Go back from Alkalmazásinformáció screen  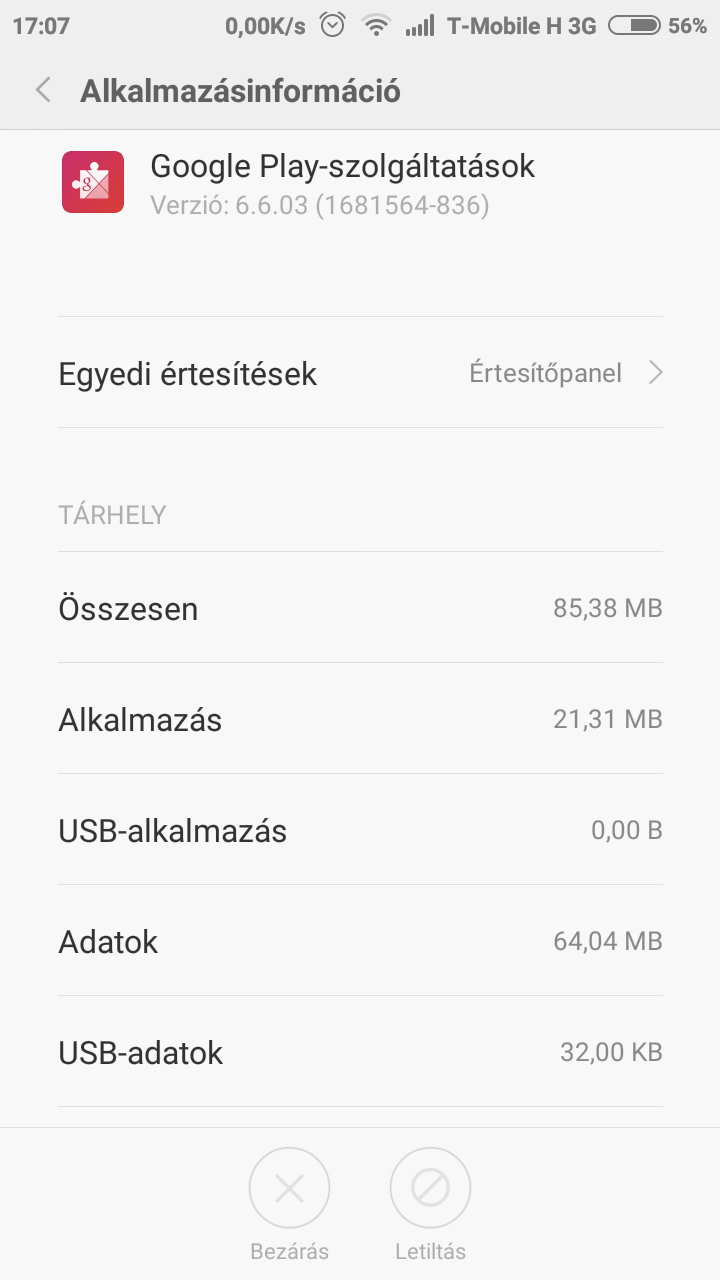(x=43, y=90)
